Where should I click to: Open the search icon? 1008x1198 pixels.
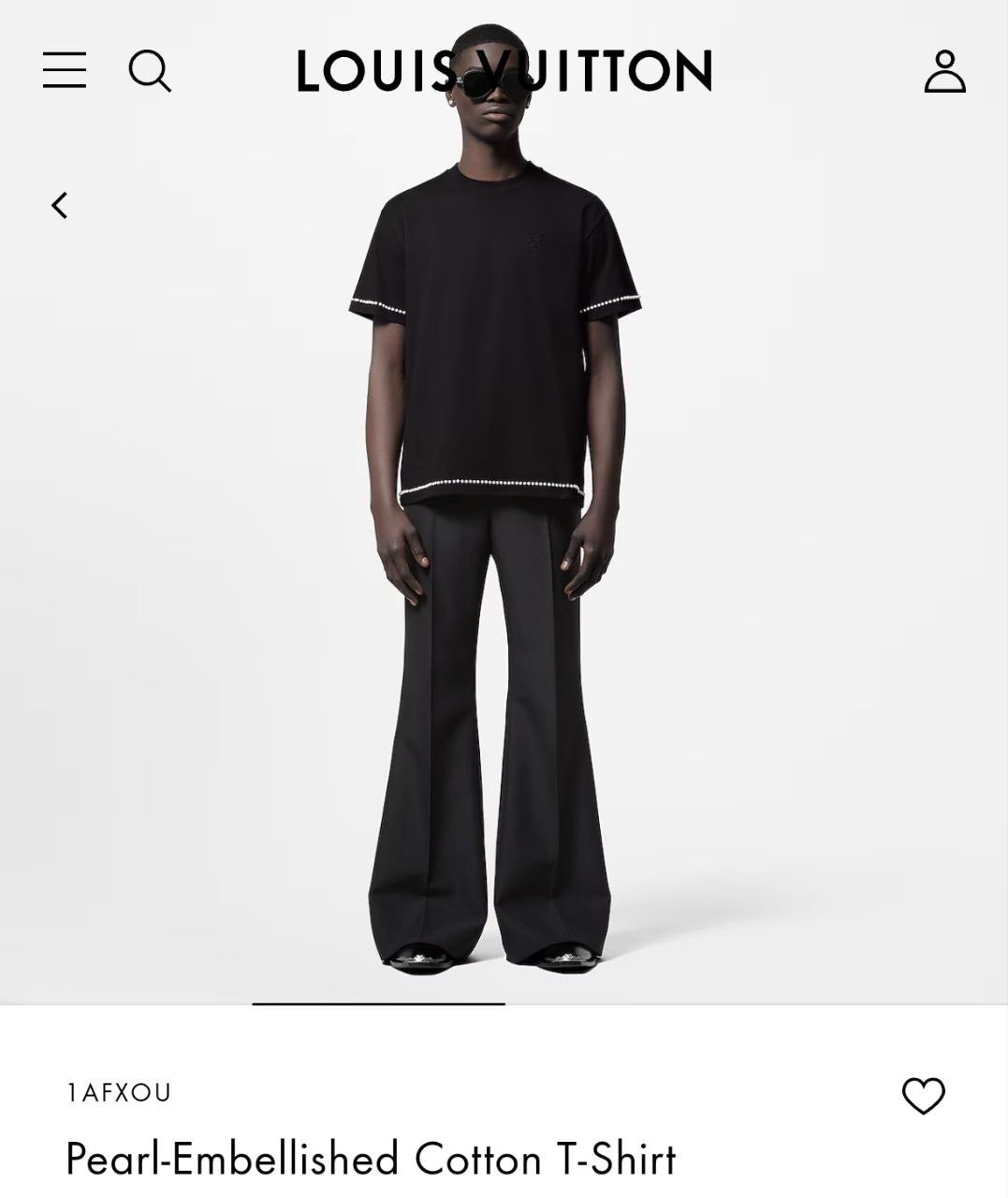click(x=150, y=70)
